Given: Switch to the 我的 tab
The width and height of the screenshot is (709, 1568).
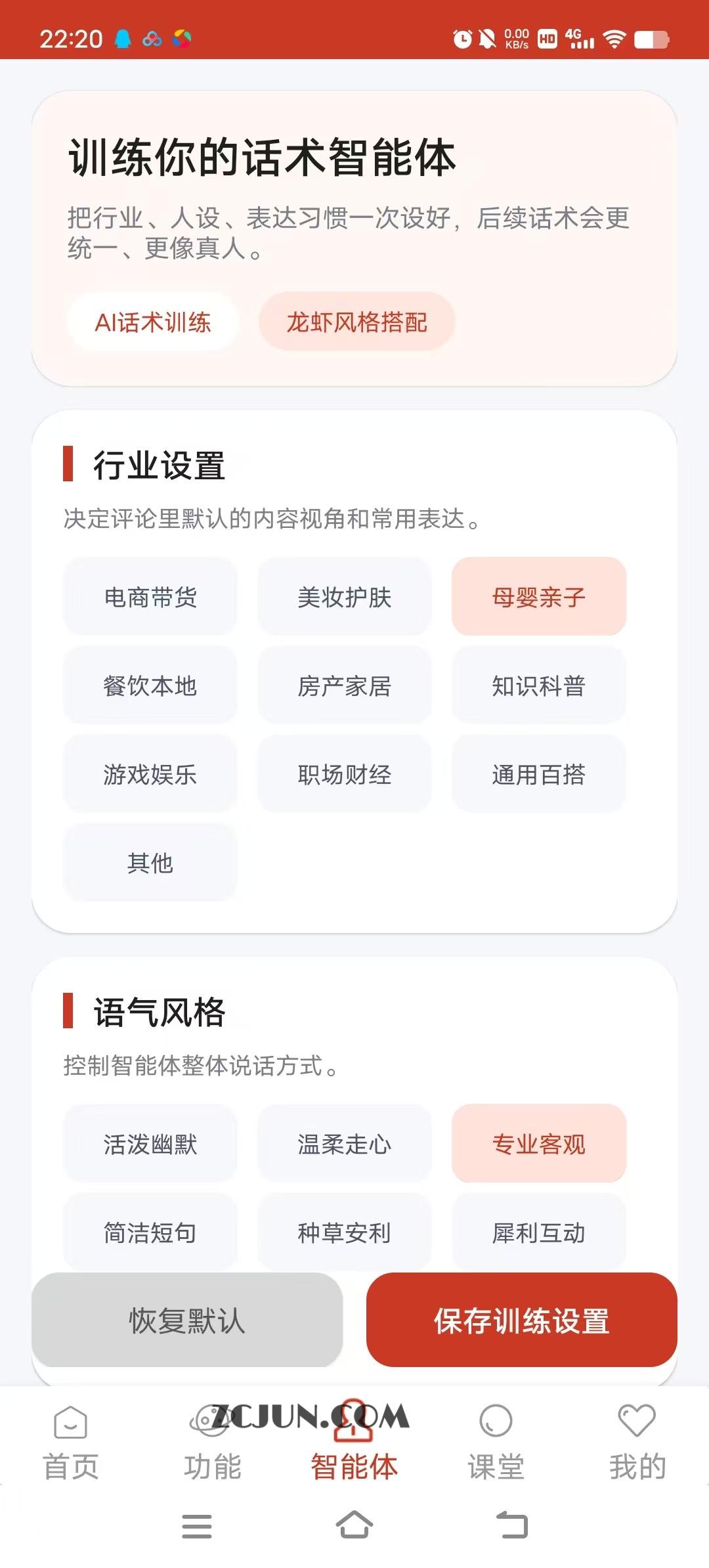Looking at the screenshot, I should [x=637, y=1442].
